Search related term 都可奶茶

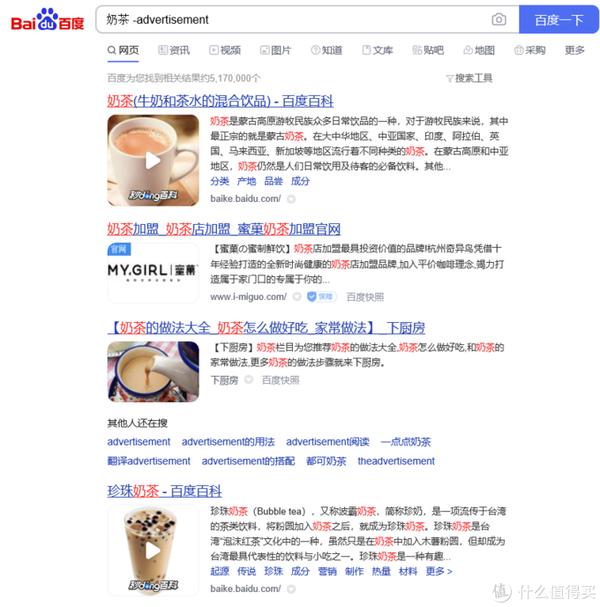[326, 461]
